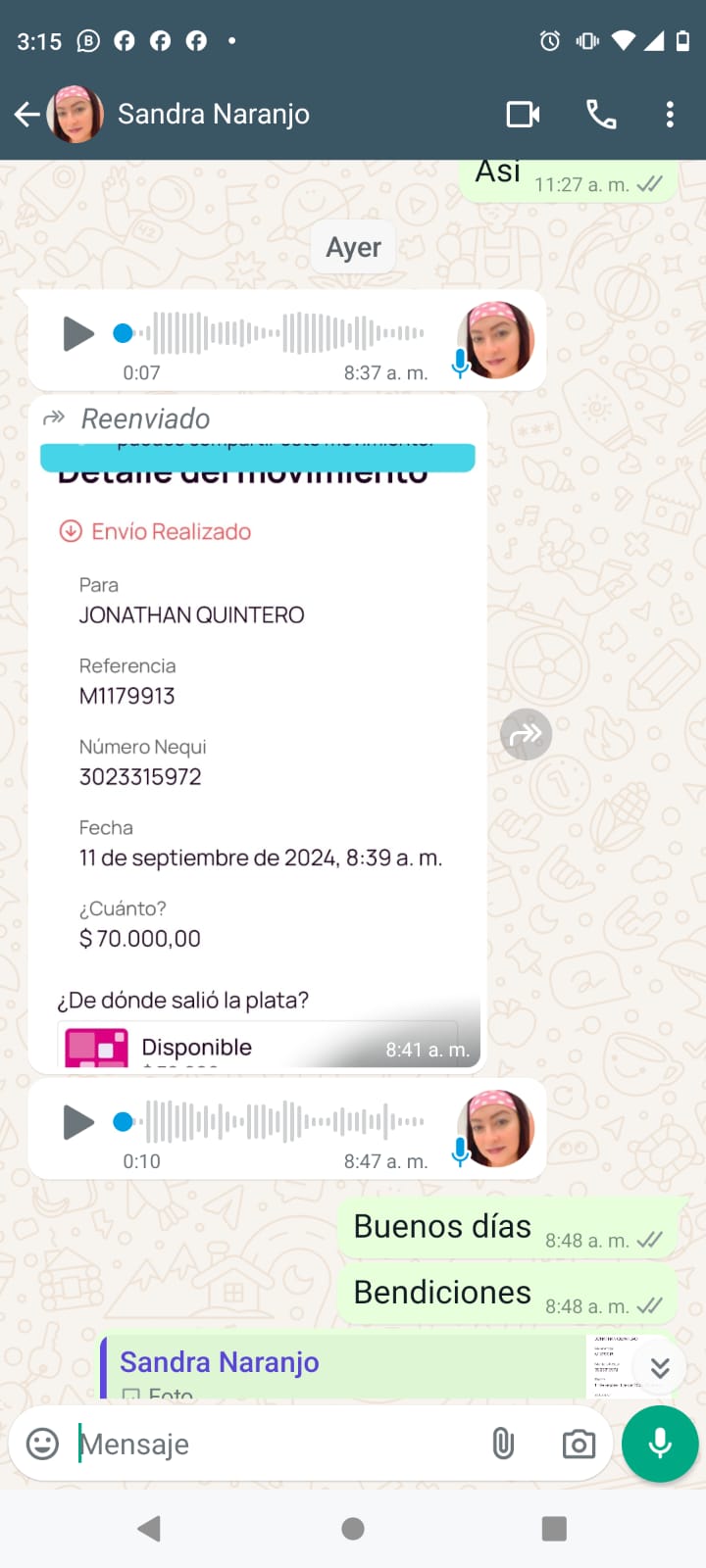Image resolution: width=706 pixels, height=1568 pixels.
Task: Focus the Mensaje text field
Action: (x=275, y=1444)
